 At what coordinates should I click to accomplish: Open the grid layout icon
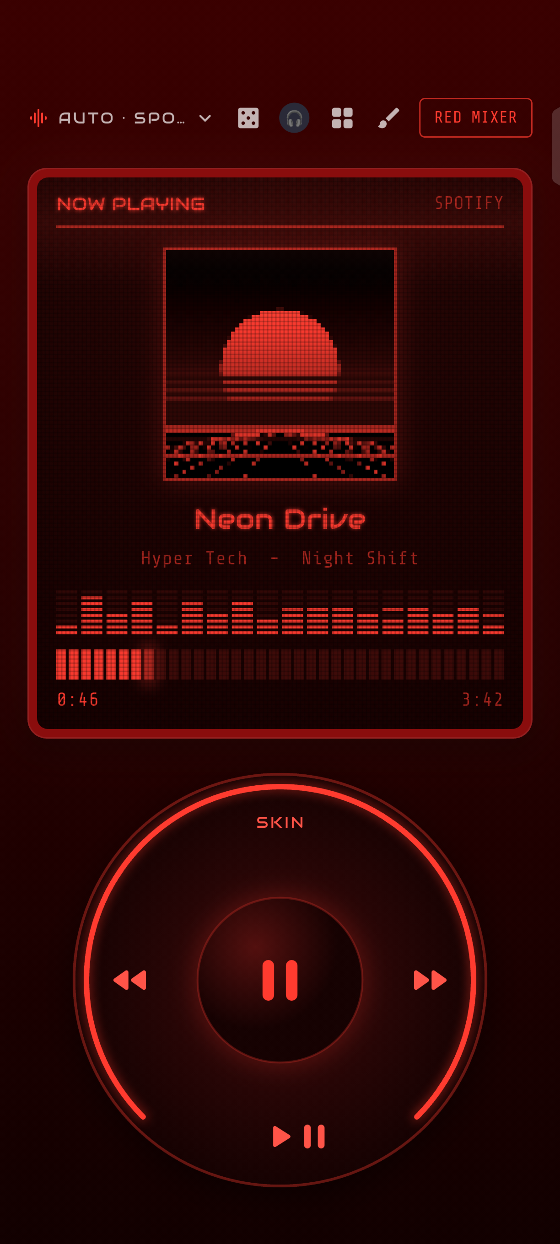point(342,118)
